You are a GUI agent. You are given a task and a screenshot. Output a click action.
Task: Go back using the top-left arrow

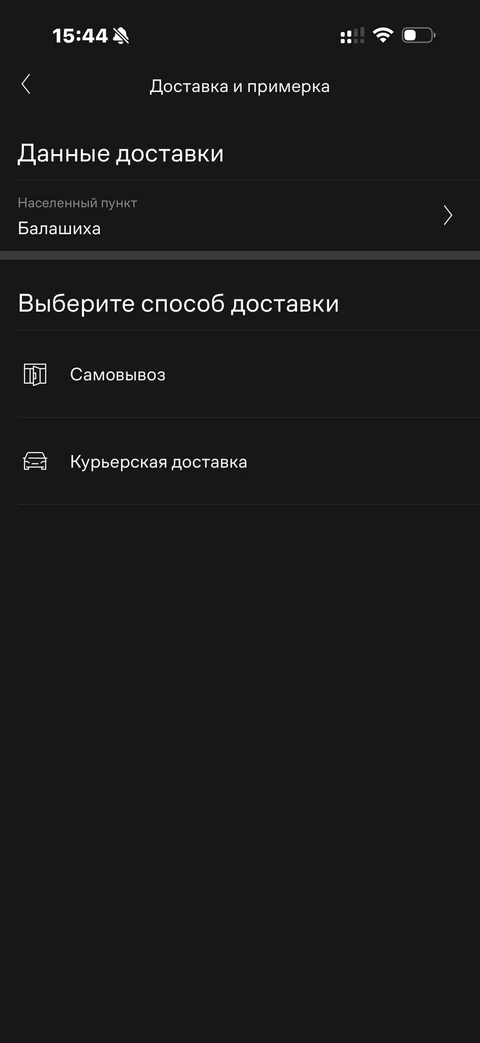click(x=26, y=84)
